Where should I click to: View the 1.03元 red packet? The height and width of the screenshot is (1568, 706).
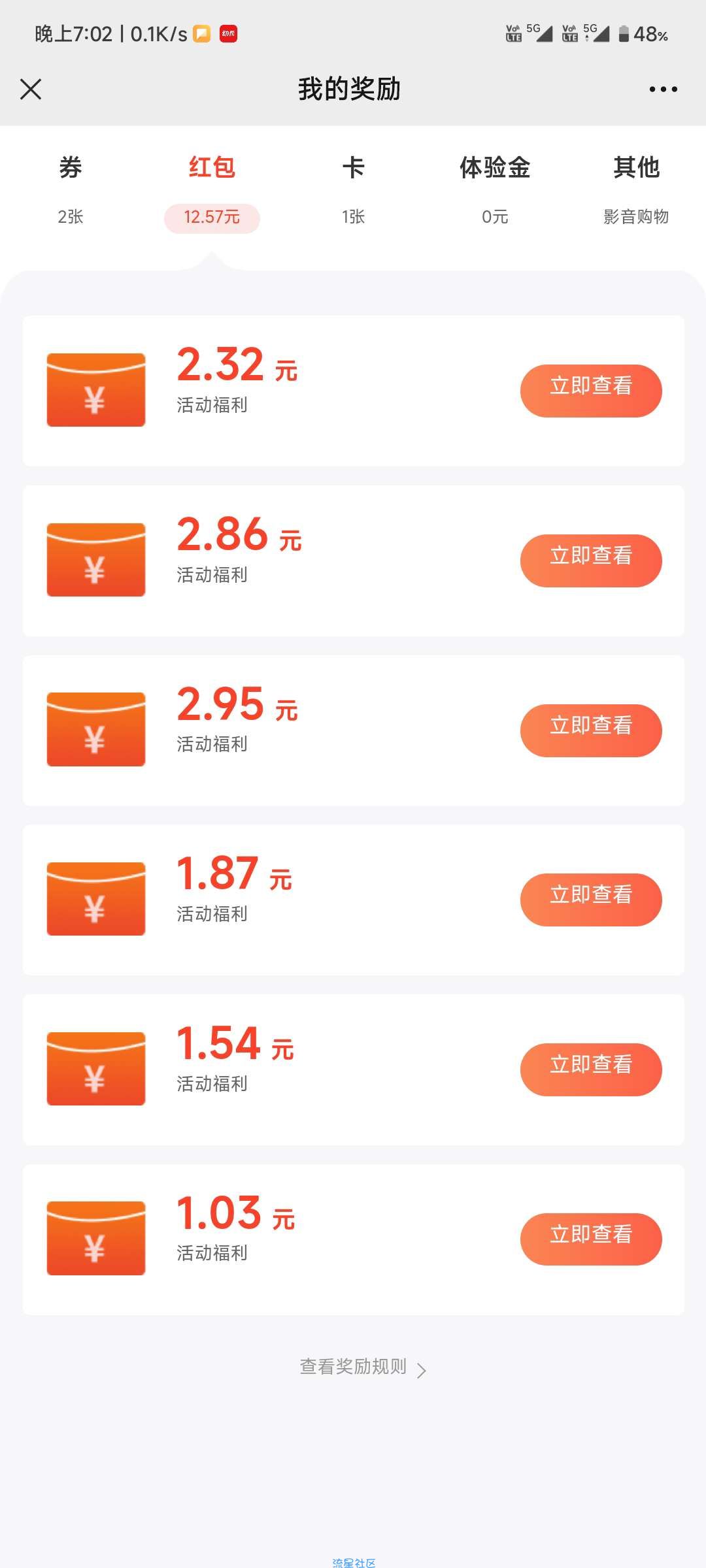(x=591, y=1239)
